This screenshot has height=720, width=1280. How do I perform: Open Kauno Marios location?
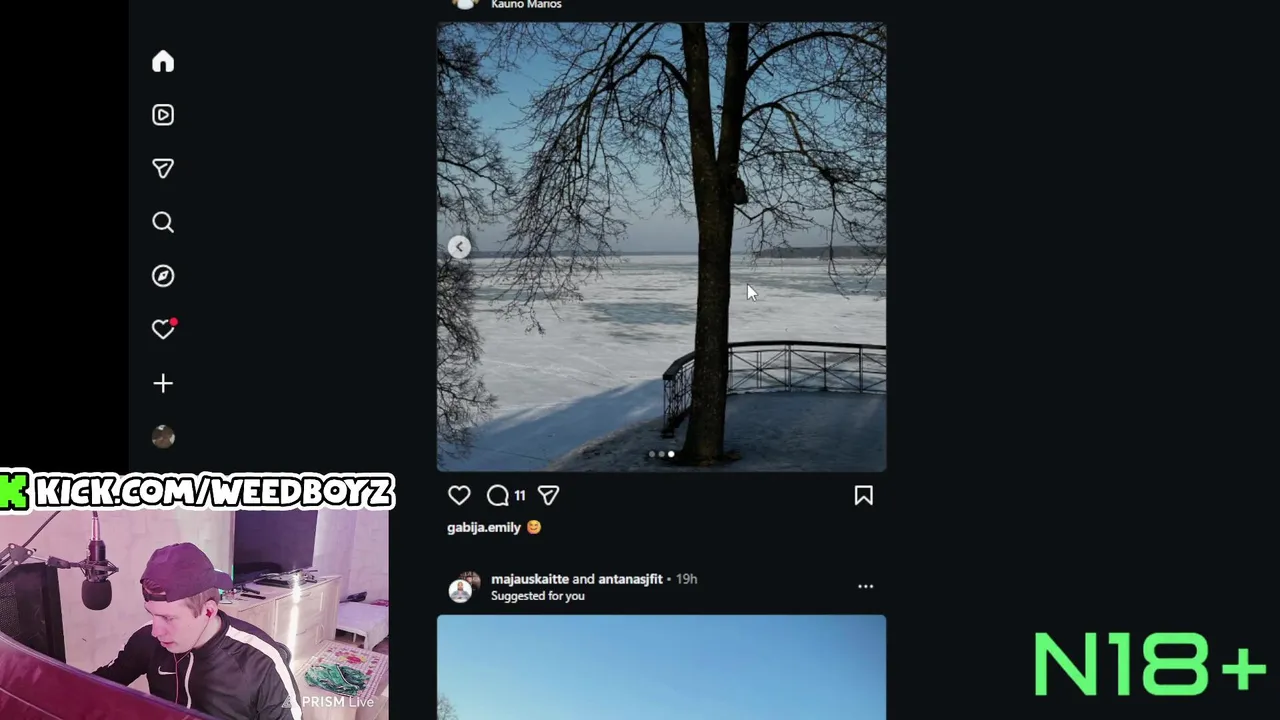[x=526, y=5]
